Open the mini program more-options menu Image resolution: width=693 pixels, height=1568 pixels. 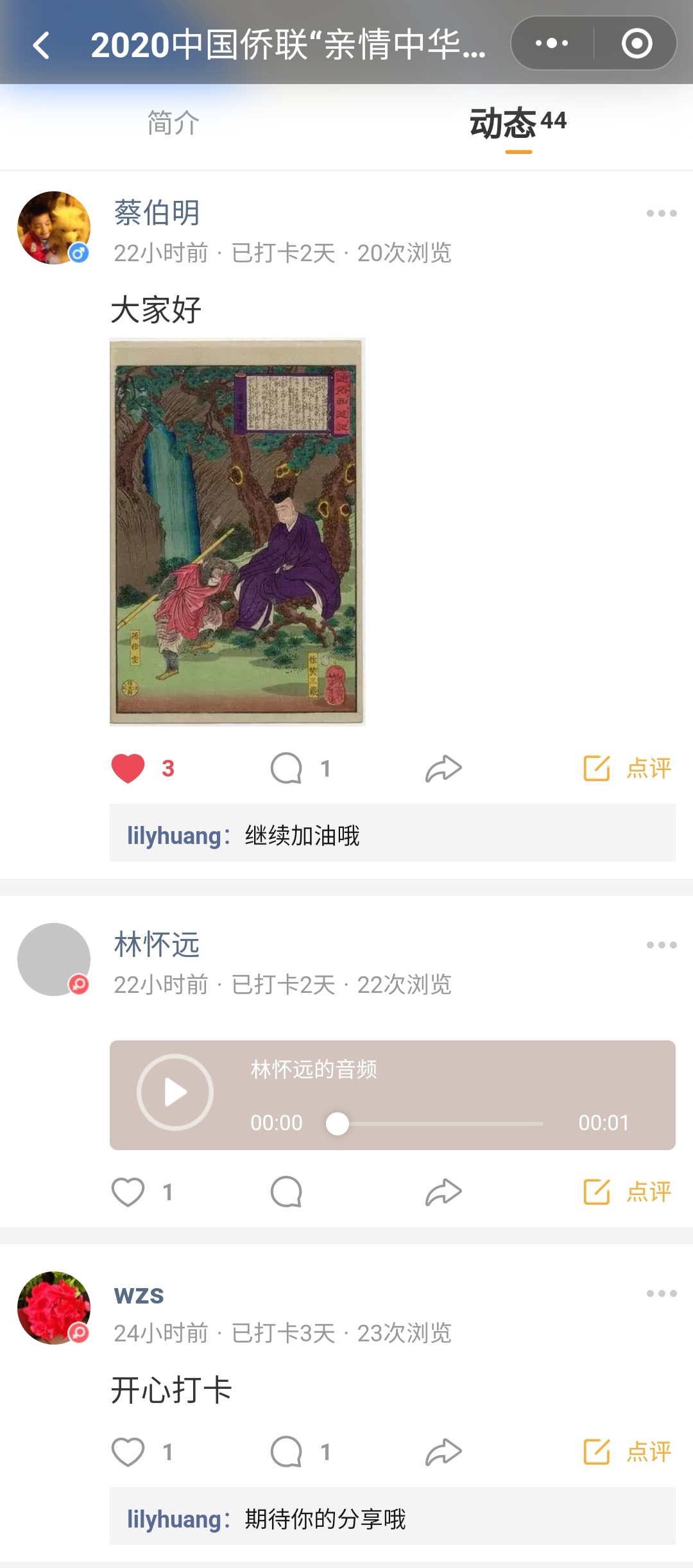tap(552, 44)
